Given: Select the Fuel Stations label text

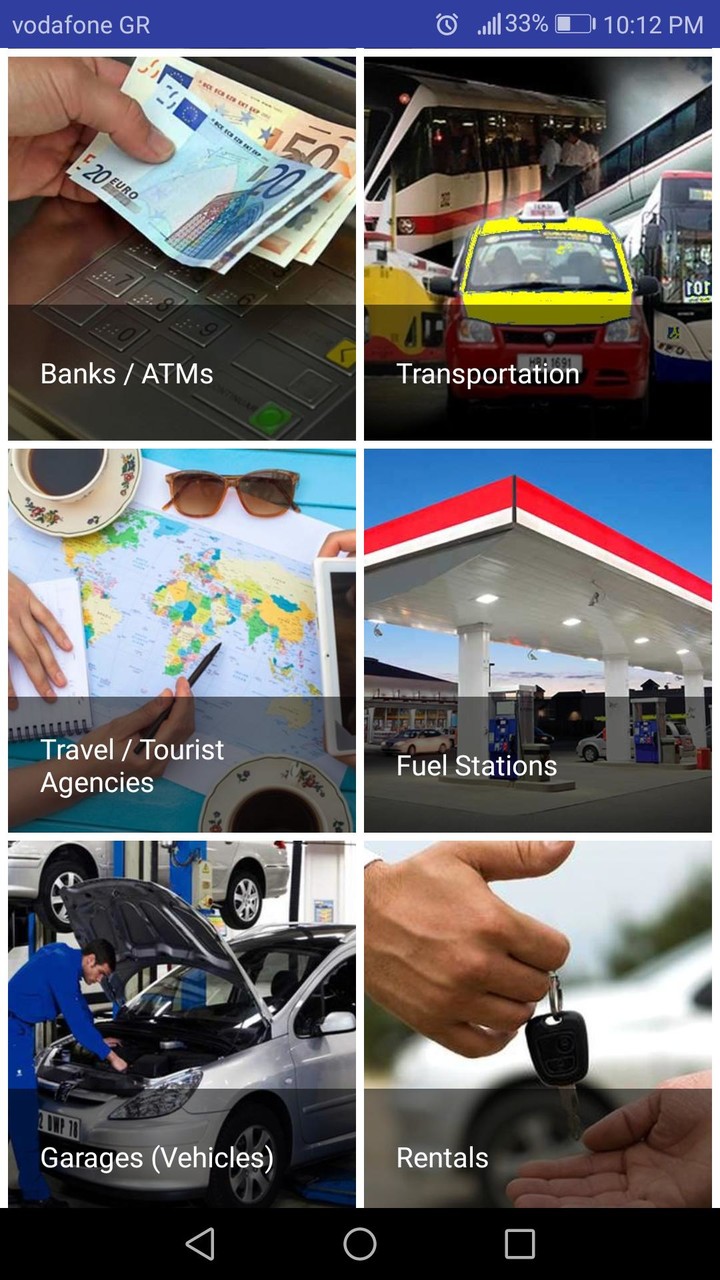Looking at the screenshot, I should (x=477, y=766).
